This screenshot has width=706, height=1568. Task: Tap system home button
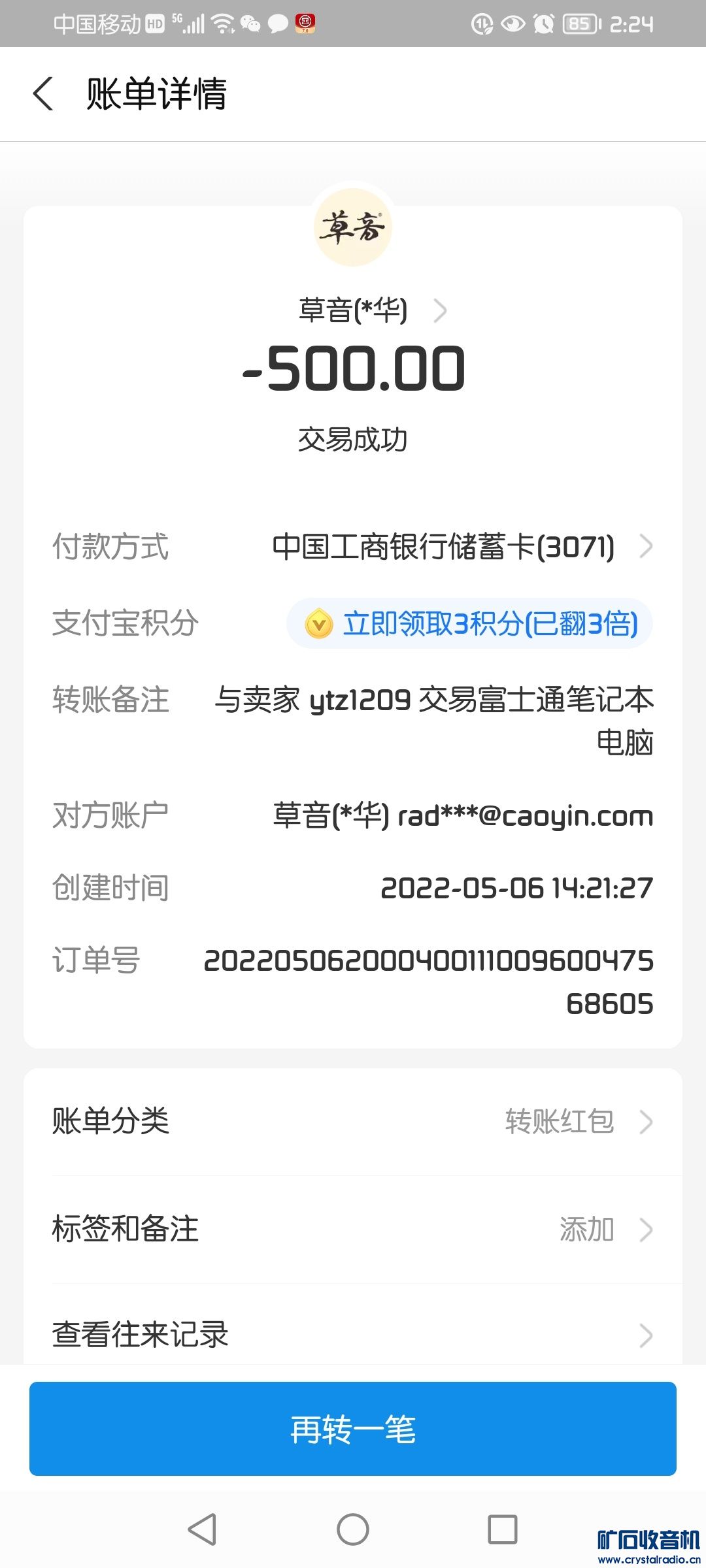click(x=353, y=1529)
